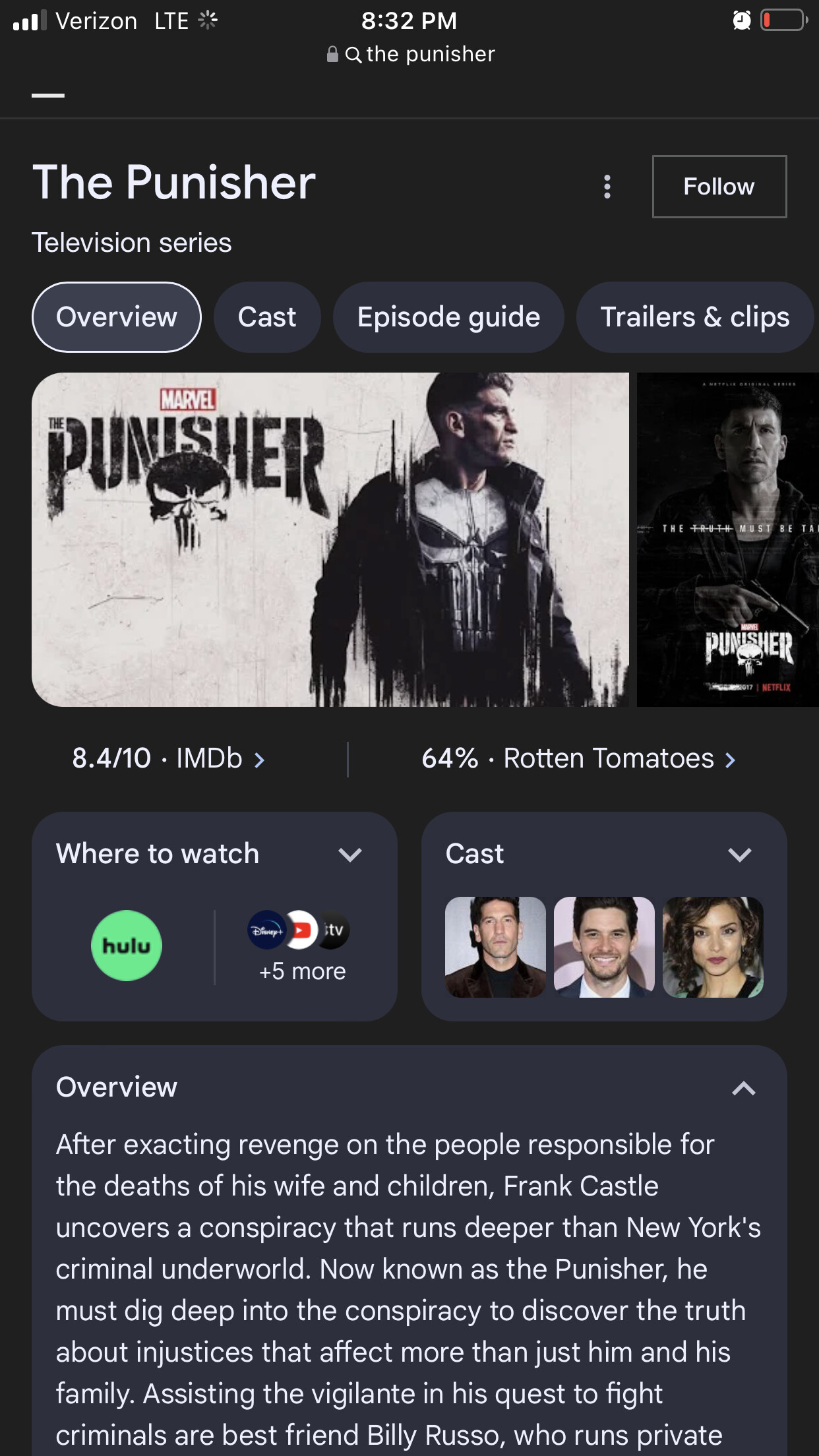Open the 8.4/10 IMDb rating link

[169, 759]
